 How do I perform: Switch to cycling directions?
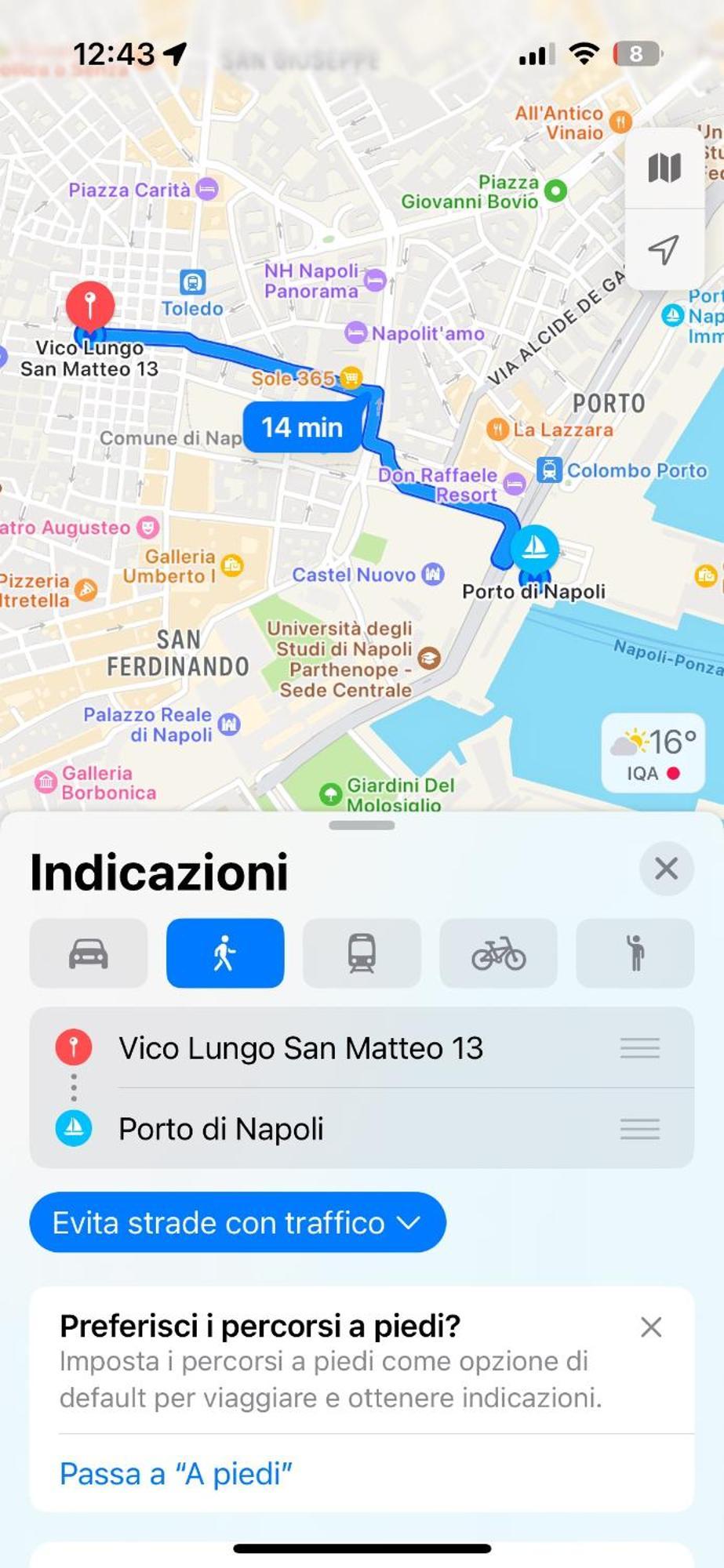click(x=498, y=953)
